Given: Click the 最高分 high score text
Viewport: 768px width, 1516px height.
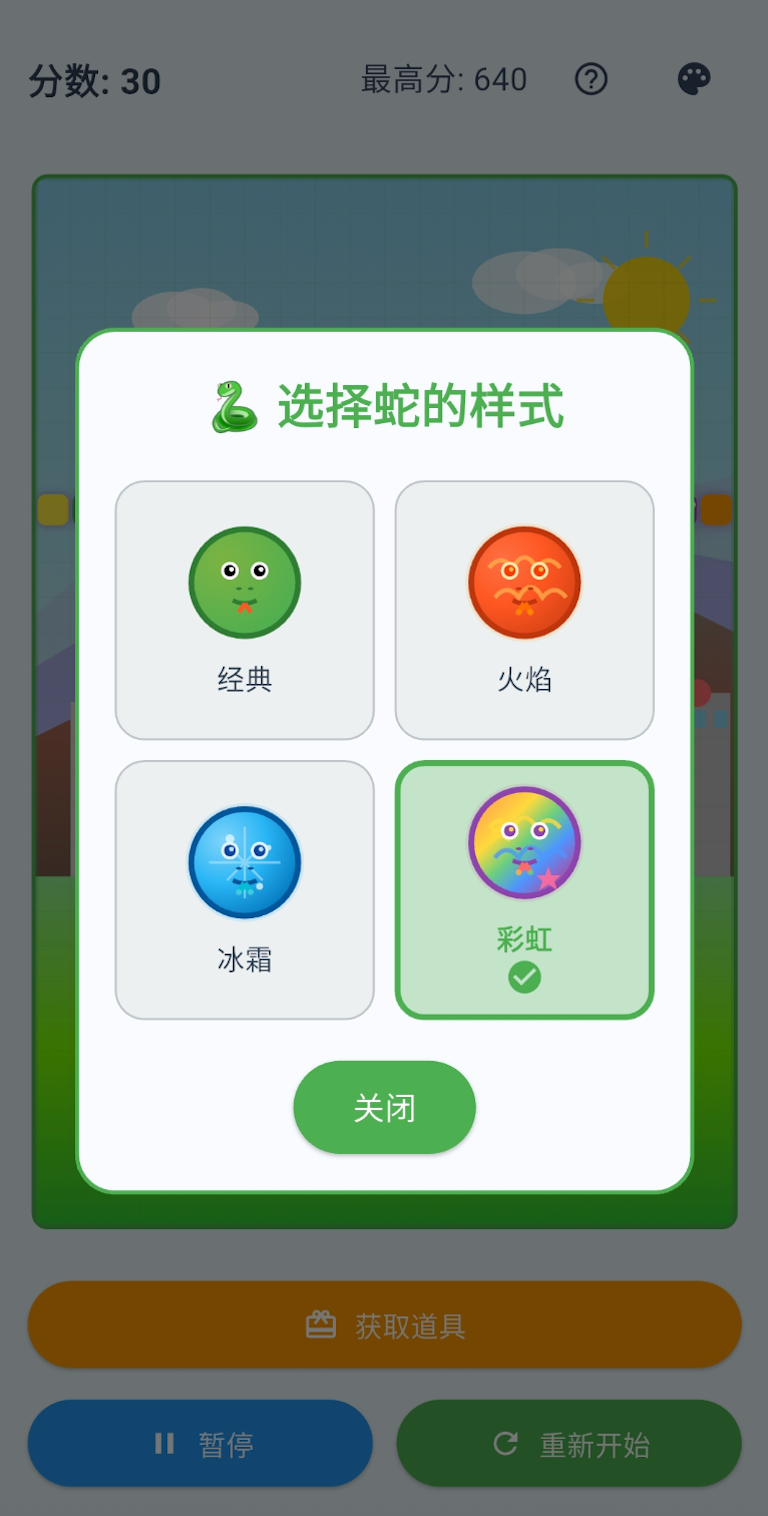Looking at the screenshot, I should point(442,80).
